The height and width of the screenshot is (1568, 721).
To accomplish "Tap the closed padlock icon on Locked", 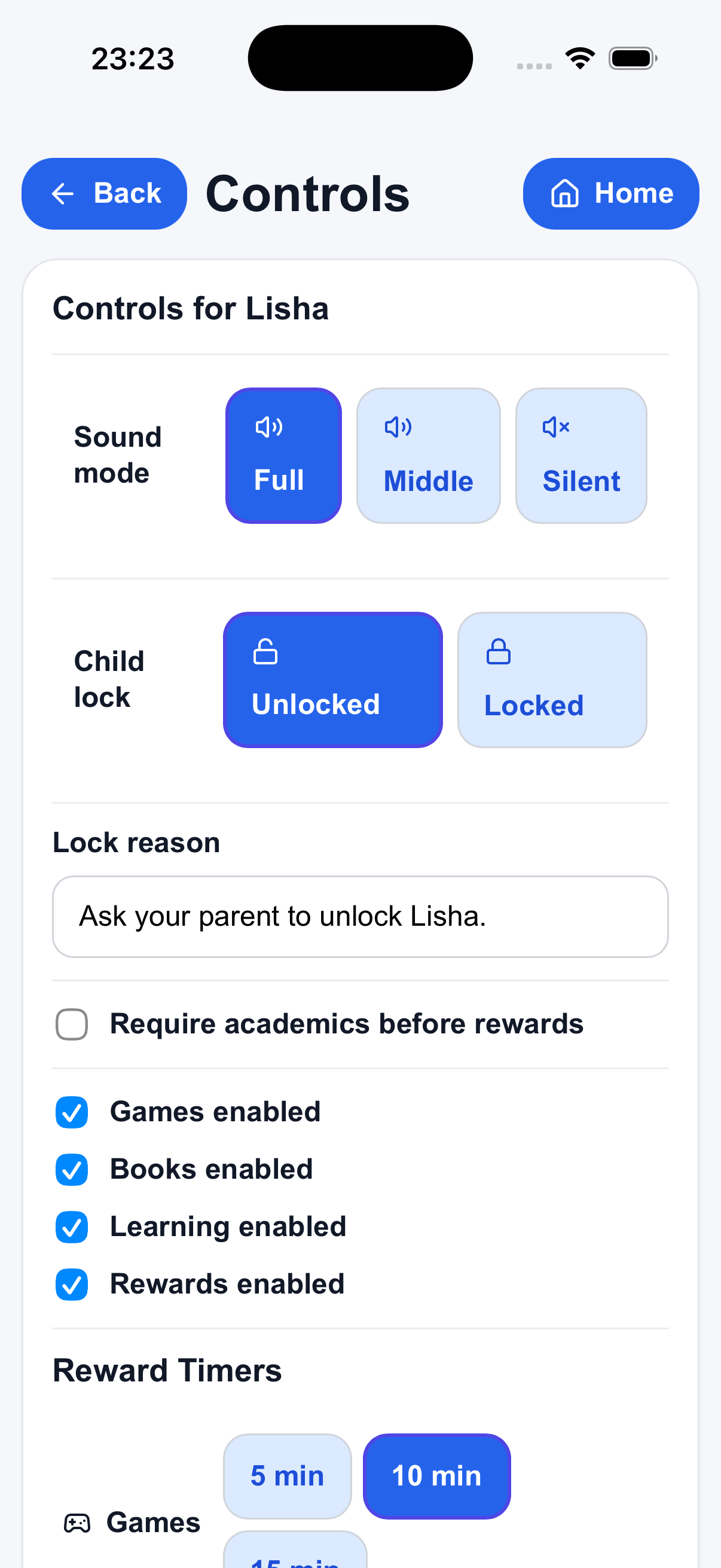I will pyautogui.click(x=497, y=651).
